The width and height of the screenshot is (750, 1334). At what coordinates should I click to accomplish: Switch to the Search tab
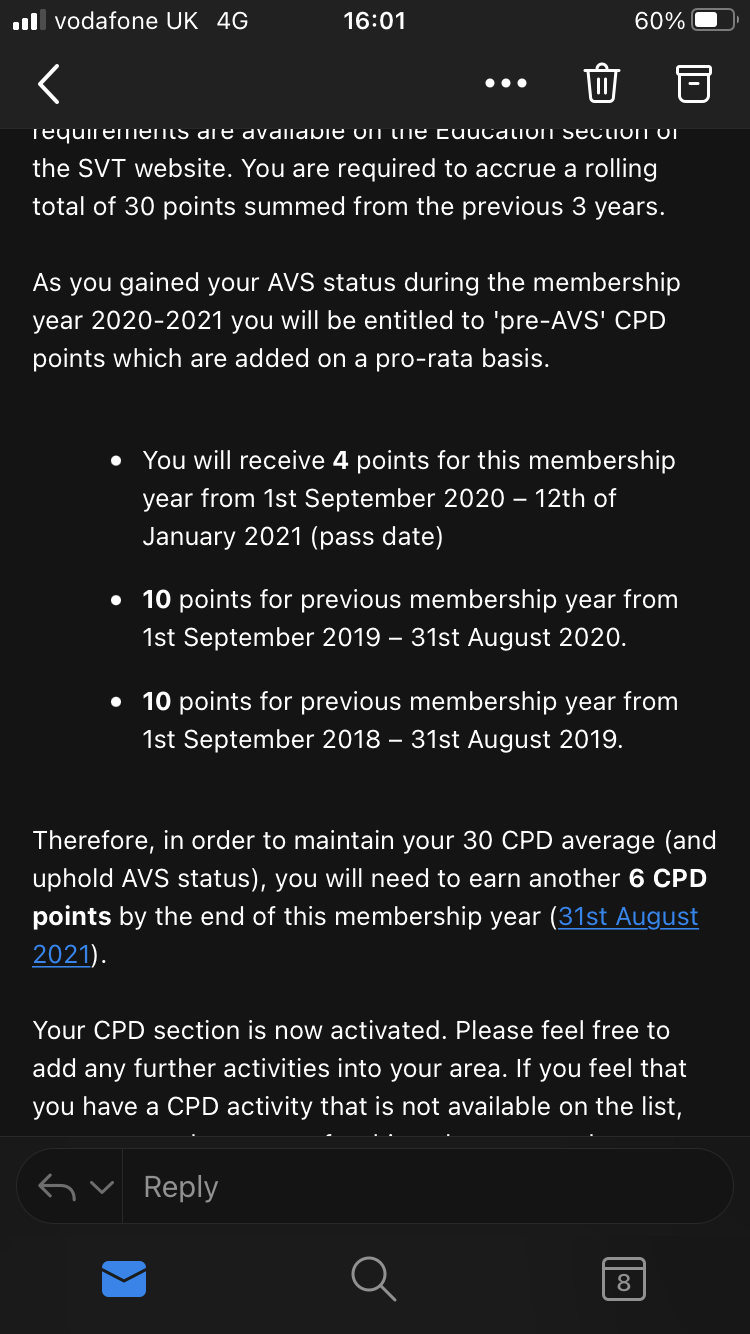pos(374,1278)
